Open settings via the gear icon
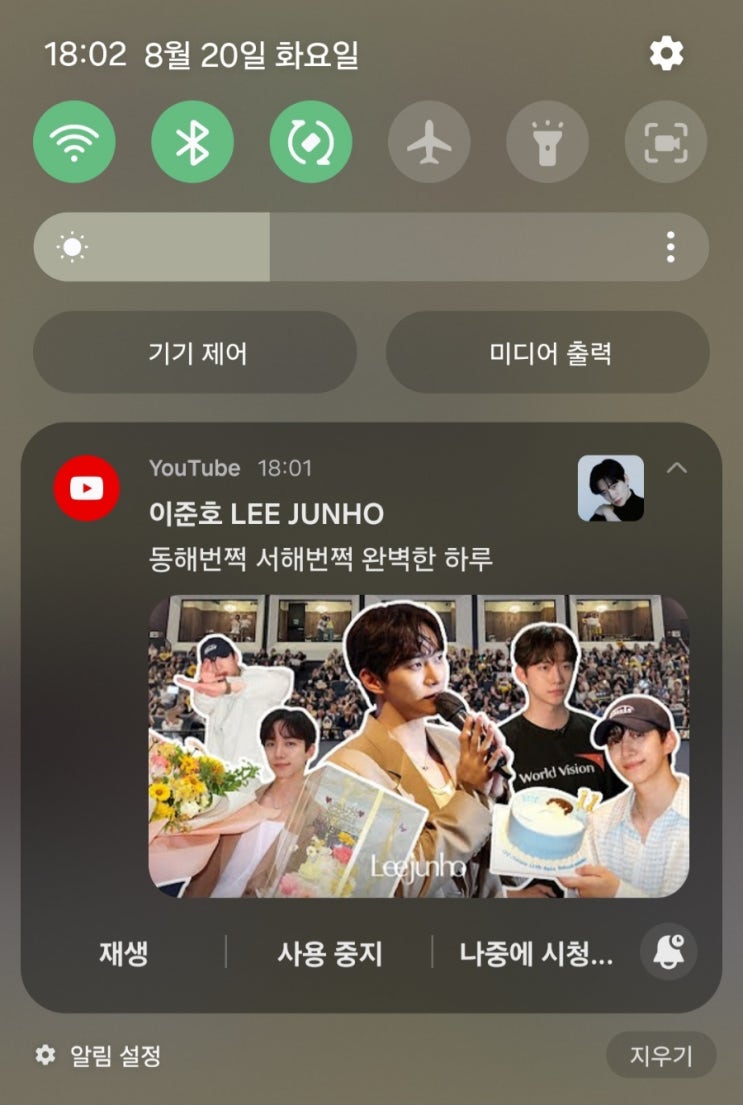 pos(666,54)
